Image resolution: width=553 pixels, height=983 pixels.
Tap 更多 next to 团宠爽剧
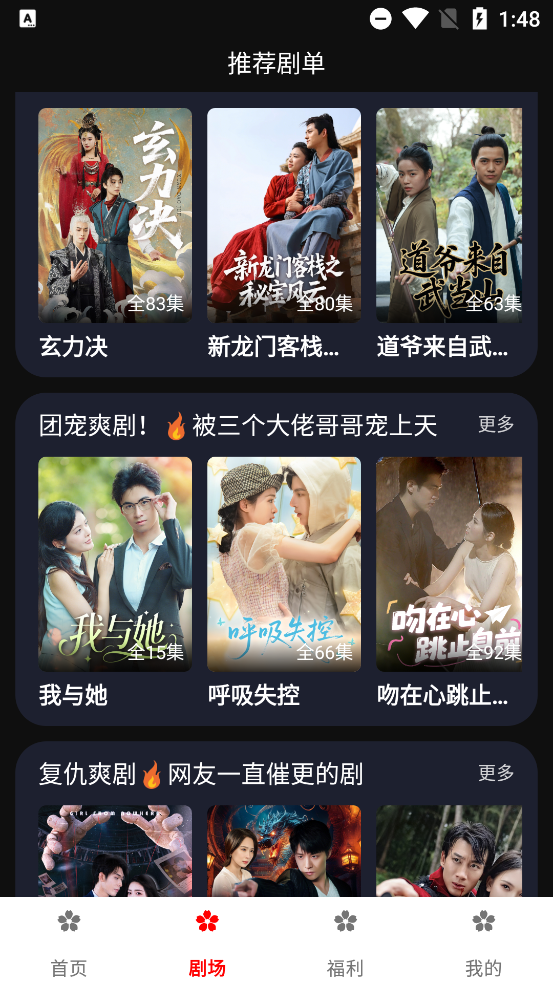tap(496, 424)
